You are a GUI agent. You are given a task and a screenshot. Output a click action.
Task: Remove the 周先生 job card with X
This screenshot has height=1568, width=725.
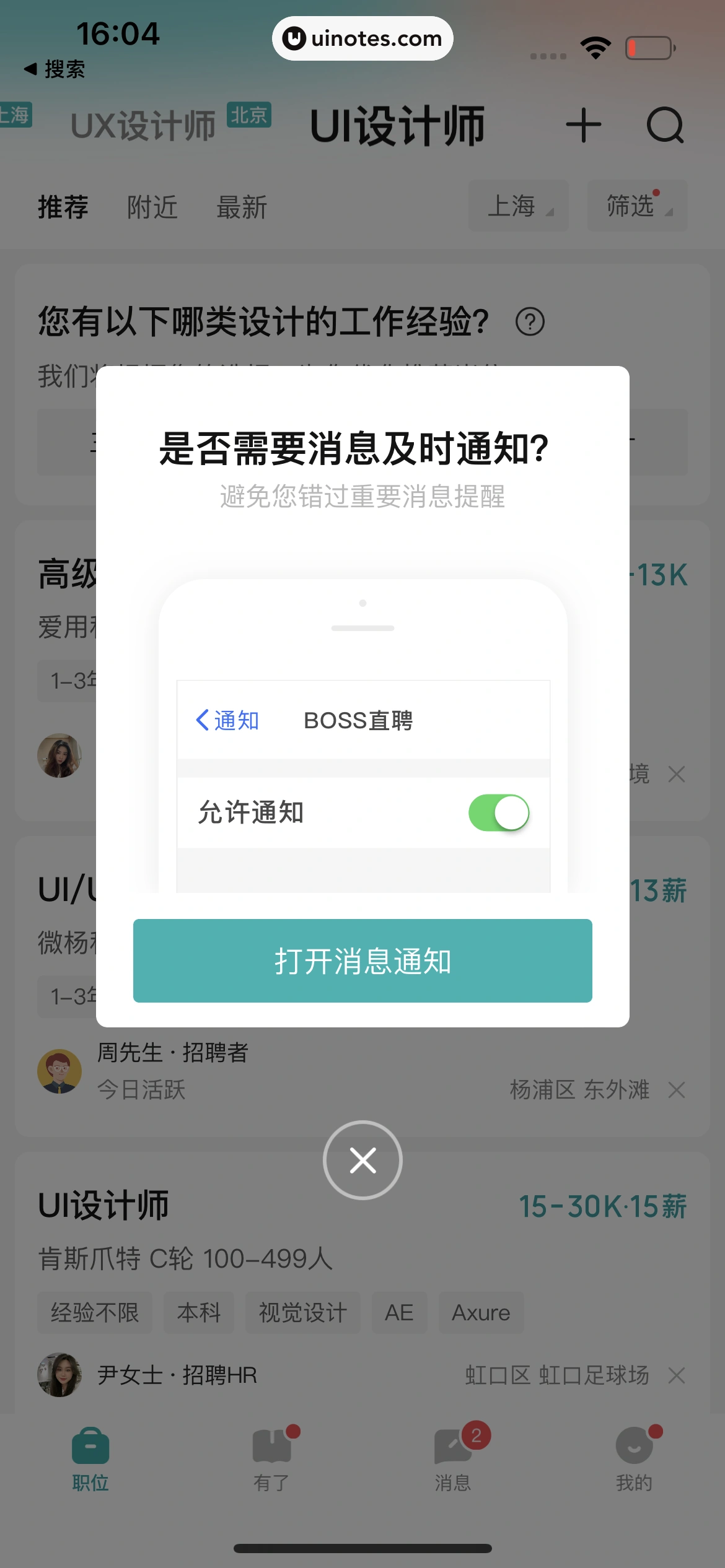[x=677, y=1090]
